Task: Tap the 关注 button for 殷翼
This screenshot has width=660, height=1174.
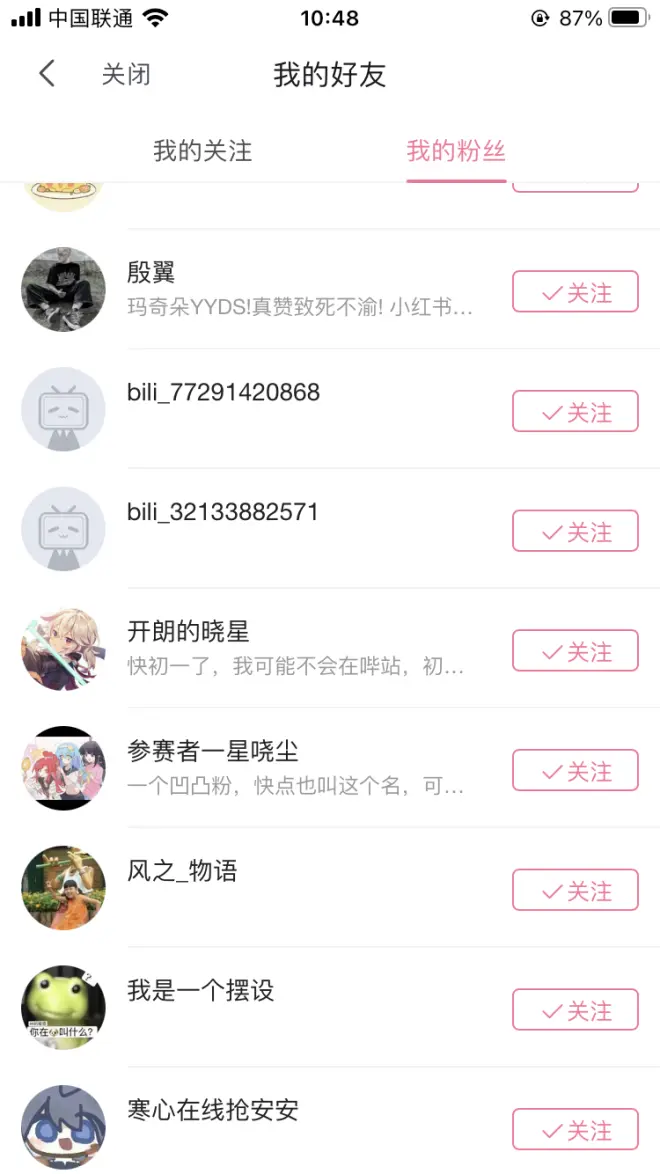Action: pyautogui.click(x=575, y=292)
